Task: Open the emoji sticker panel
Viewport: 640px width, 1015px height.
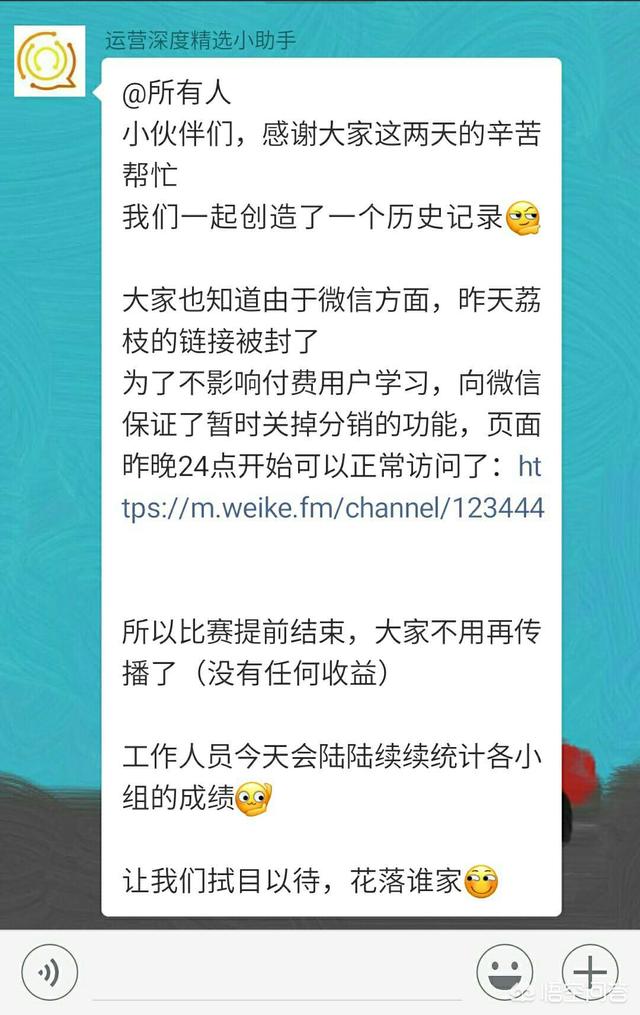Action: tap(503, 972)
